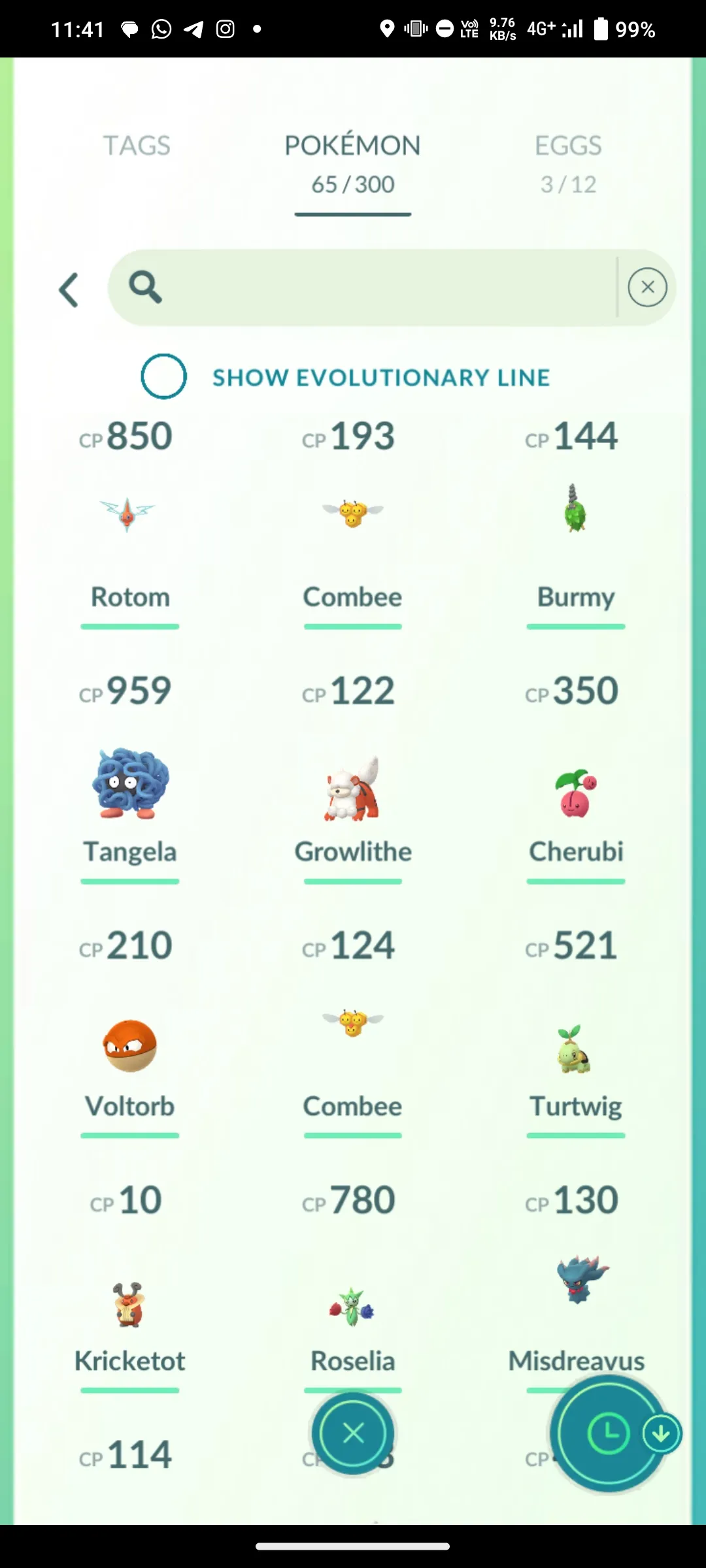The height and width of the screenshot is (1568, 706).
Task: Open the recent sort order button
Action: coord(608,1433)
